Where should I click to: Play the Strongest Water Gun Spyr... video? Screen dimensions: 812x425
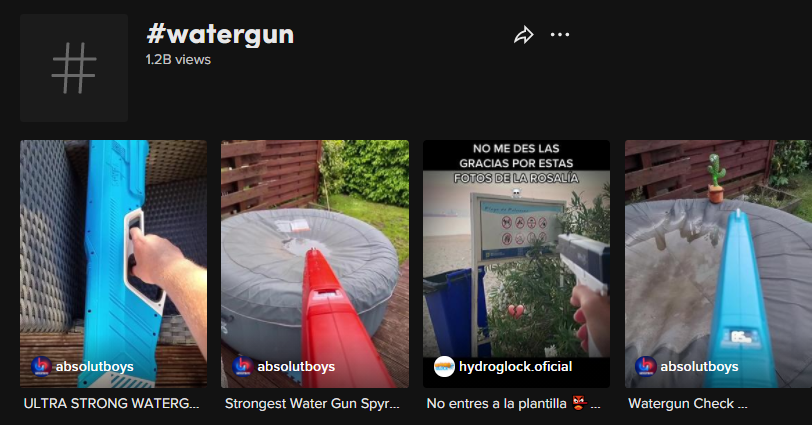314,263
